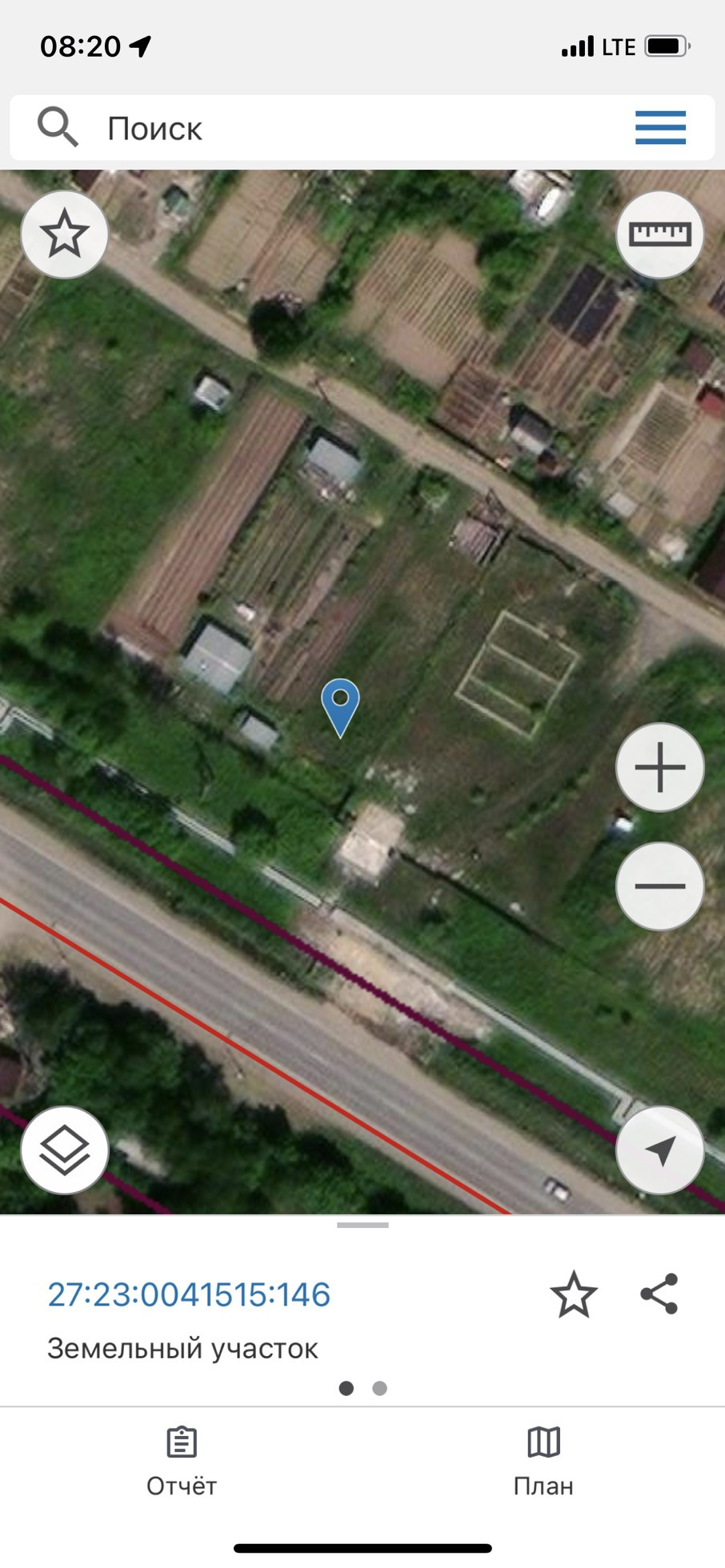Center map on my current location
The width and height of the screenshot is (725, 1568).
coord(659,1150)
